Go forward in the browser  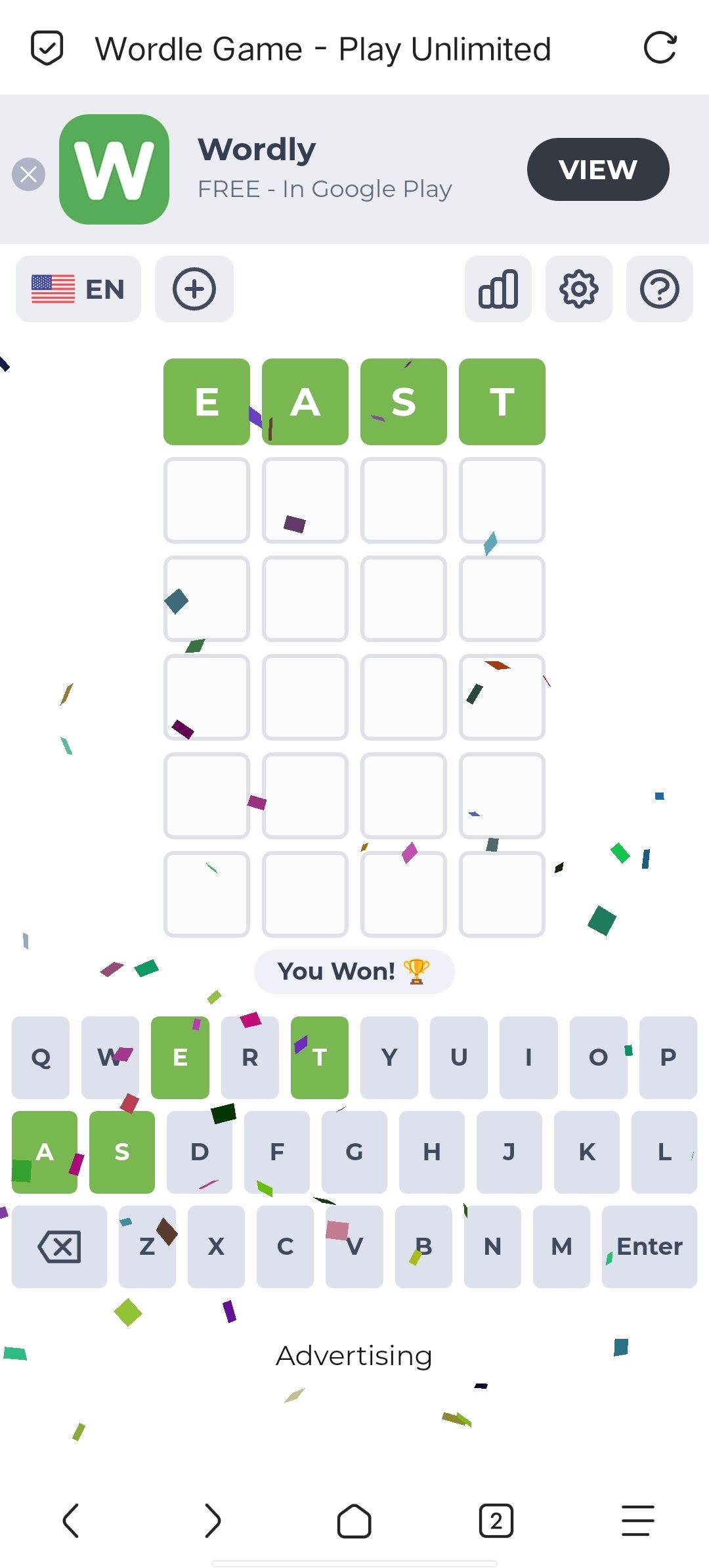pos(213,1521)
